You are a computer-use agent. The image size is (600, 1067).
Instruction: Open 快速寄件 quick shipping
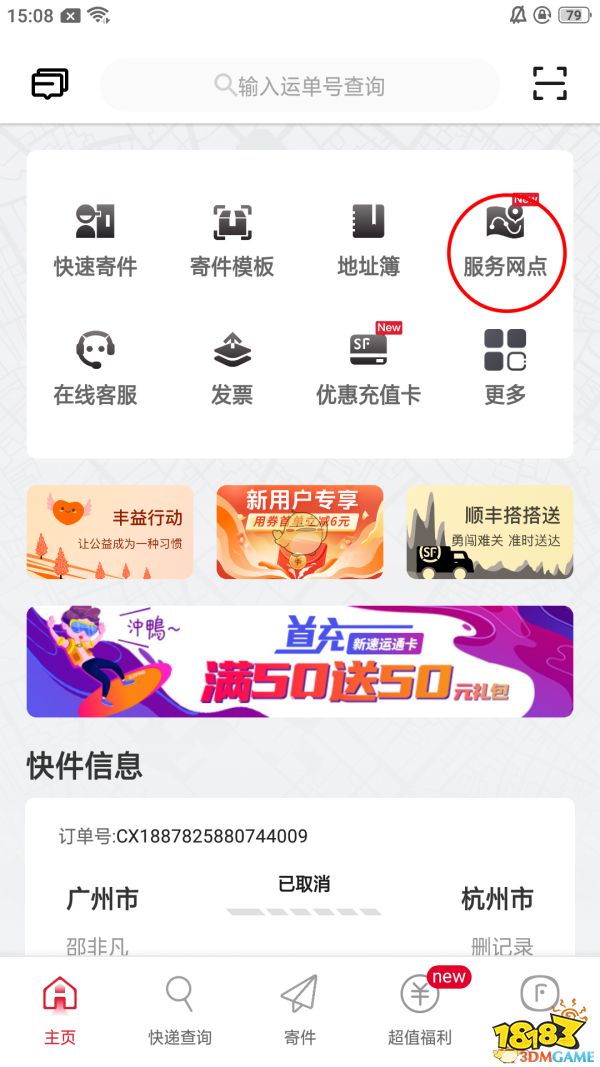(x=95, y=239)
